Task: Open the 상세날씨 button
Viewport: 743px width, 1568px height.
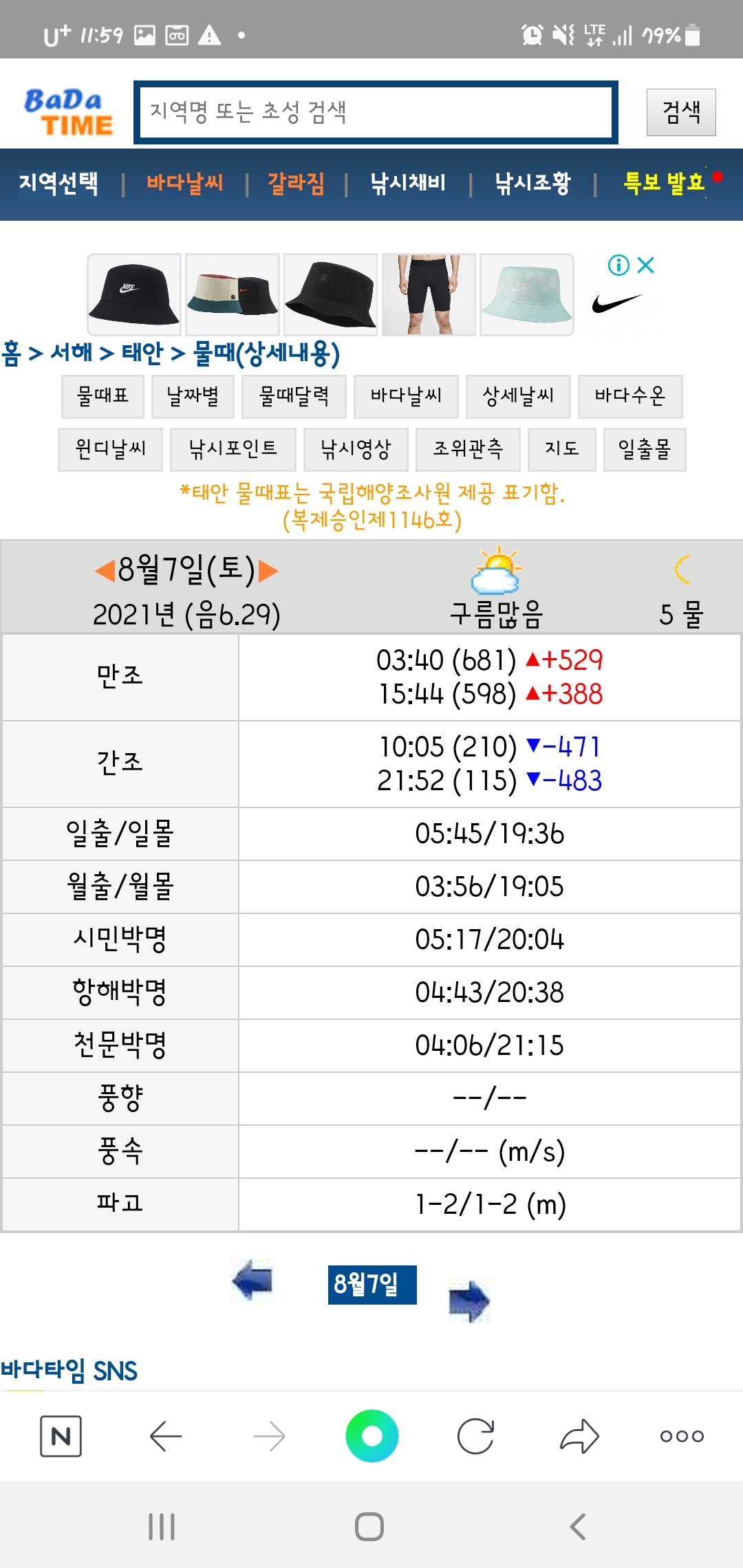Action: point(518,396)
